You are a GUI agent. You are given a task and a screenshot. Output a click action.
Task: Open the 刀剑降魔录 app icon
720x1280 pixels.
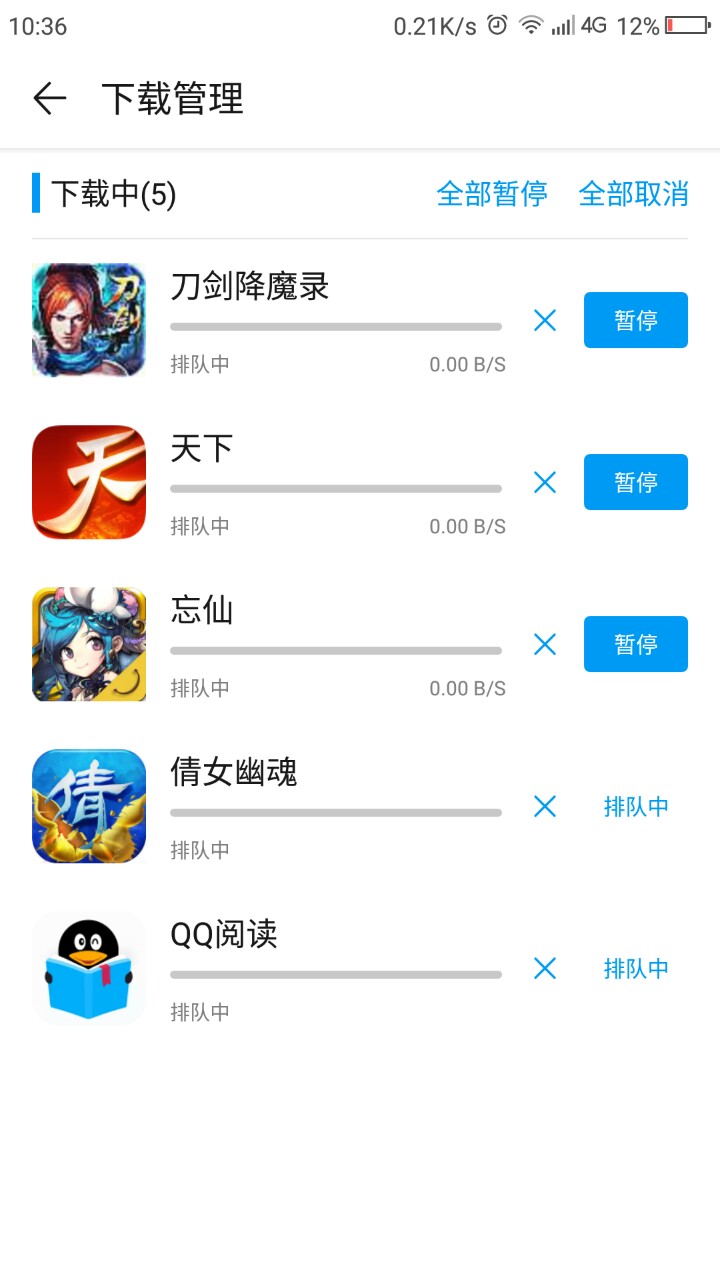point(89,320)
